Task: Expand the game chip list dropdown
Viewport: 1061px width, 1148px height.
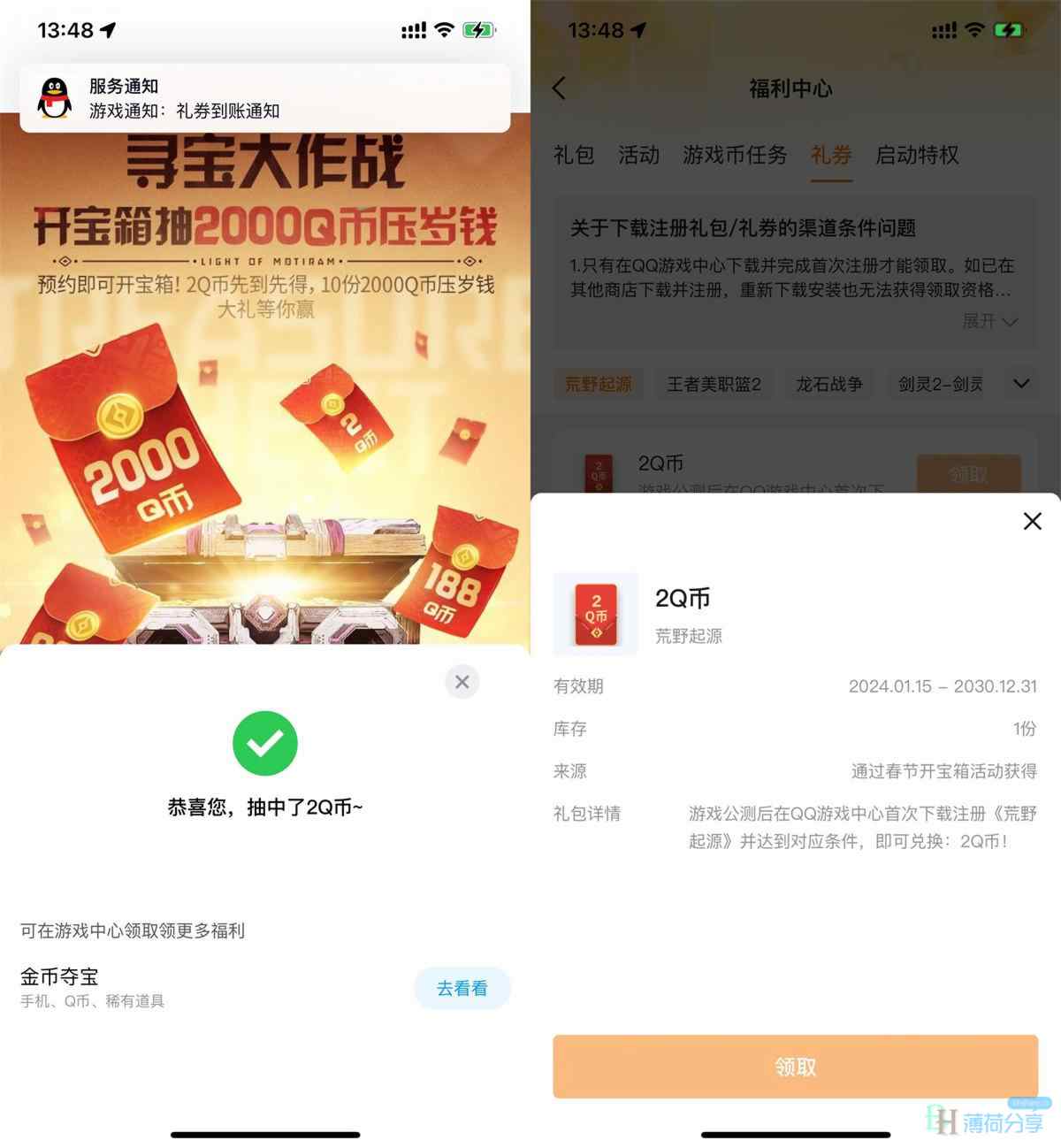Action: pos(1021,384)
